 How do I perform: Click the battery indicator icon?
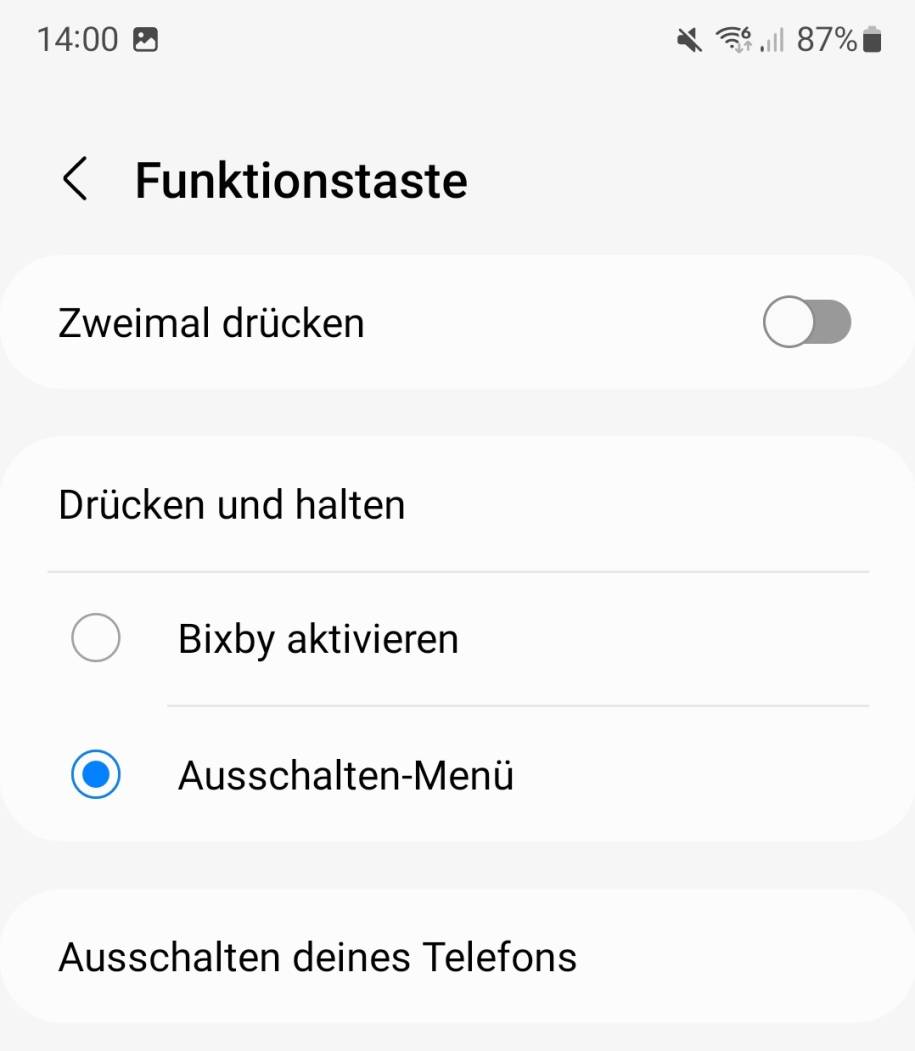(x=869, y=38)
